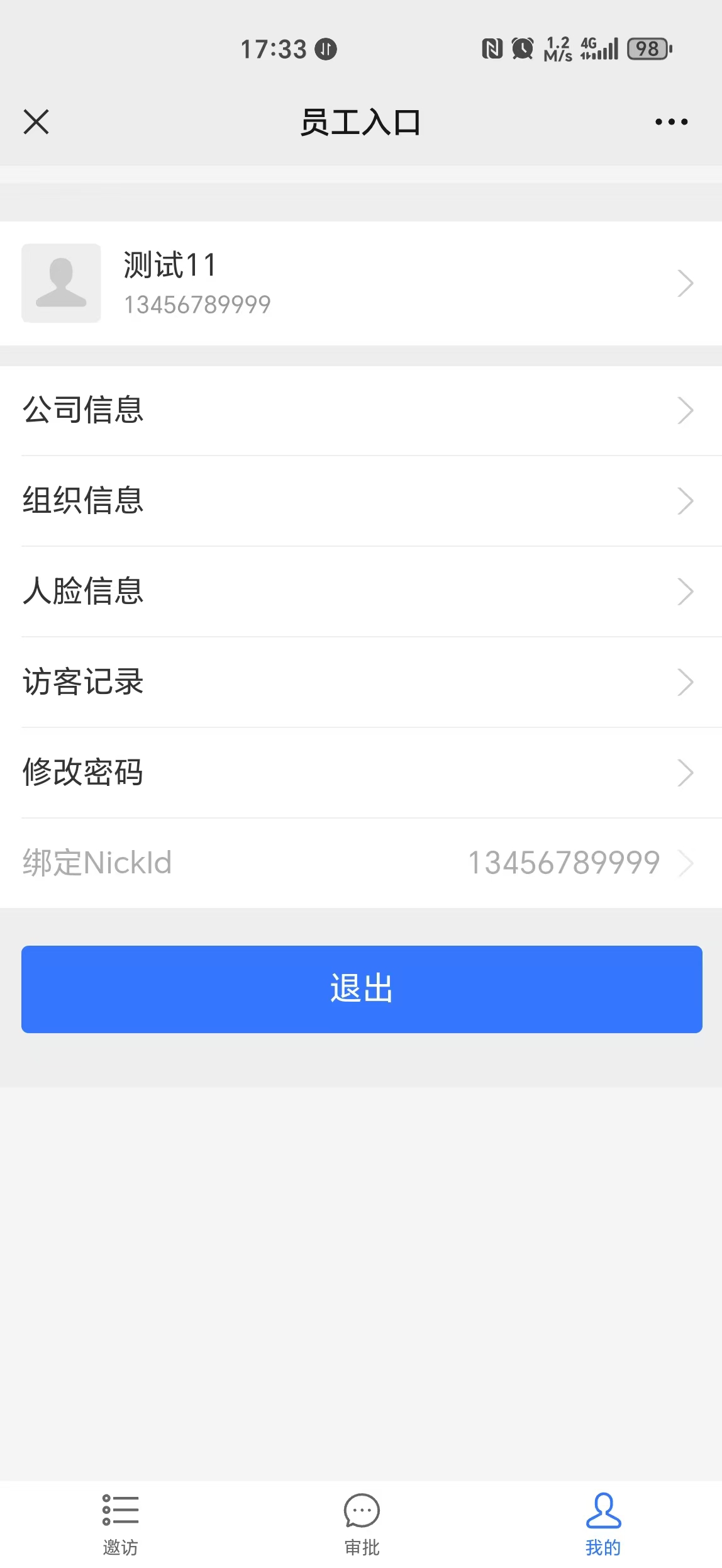Open the 绑定NickId row
The width and height of the screenshot is (722, 1568).
361,863
